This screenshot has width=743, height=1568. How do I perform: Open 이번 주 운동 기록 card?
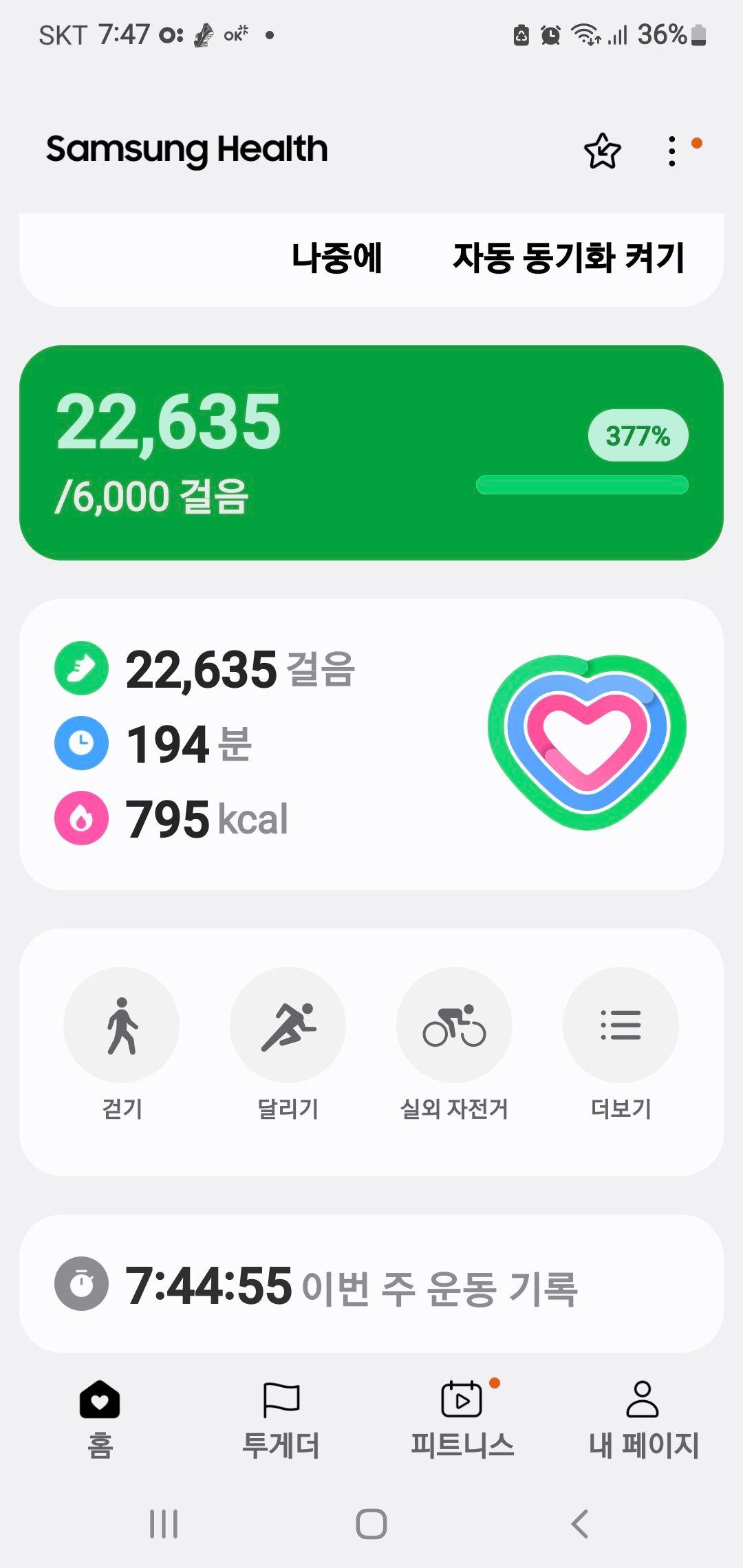371,1285
